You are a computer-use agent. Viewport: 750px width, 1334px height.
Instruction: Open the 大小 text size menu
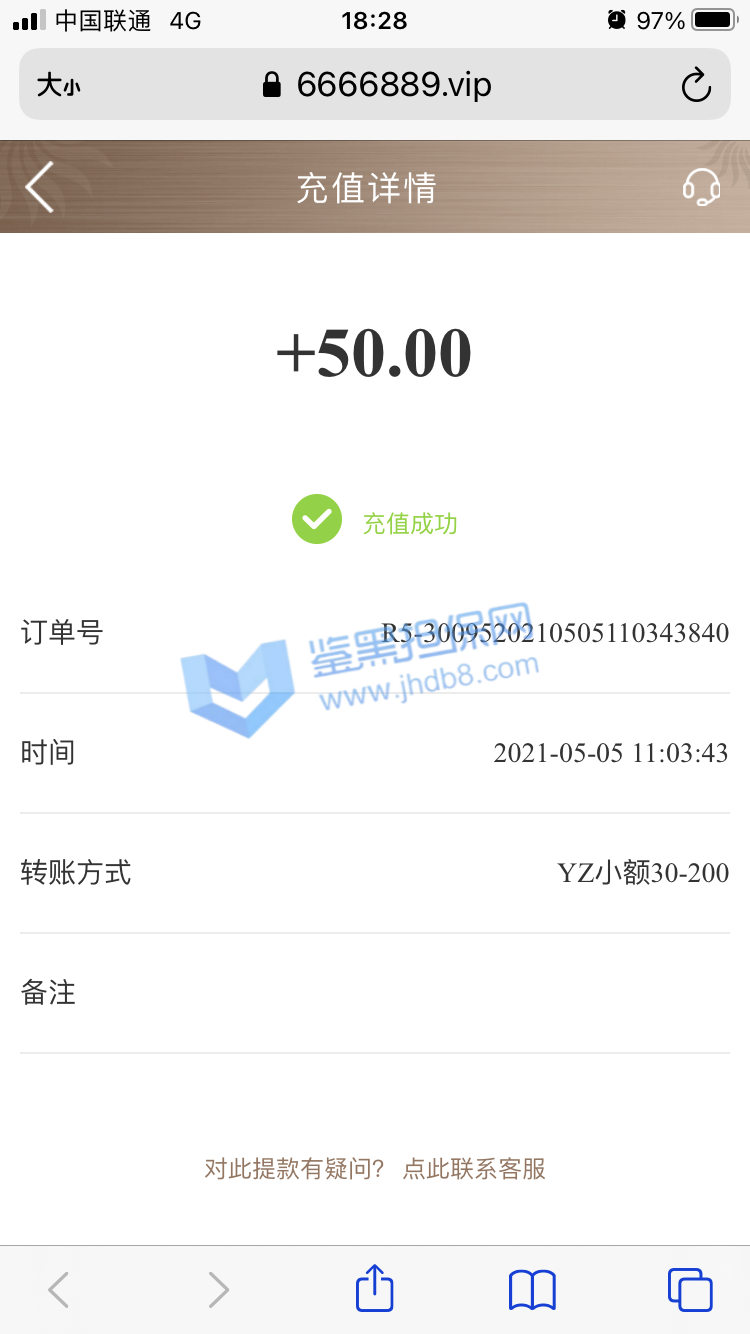(x=58, y=86)
